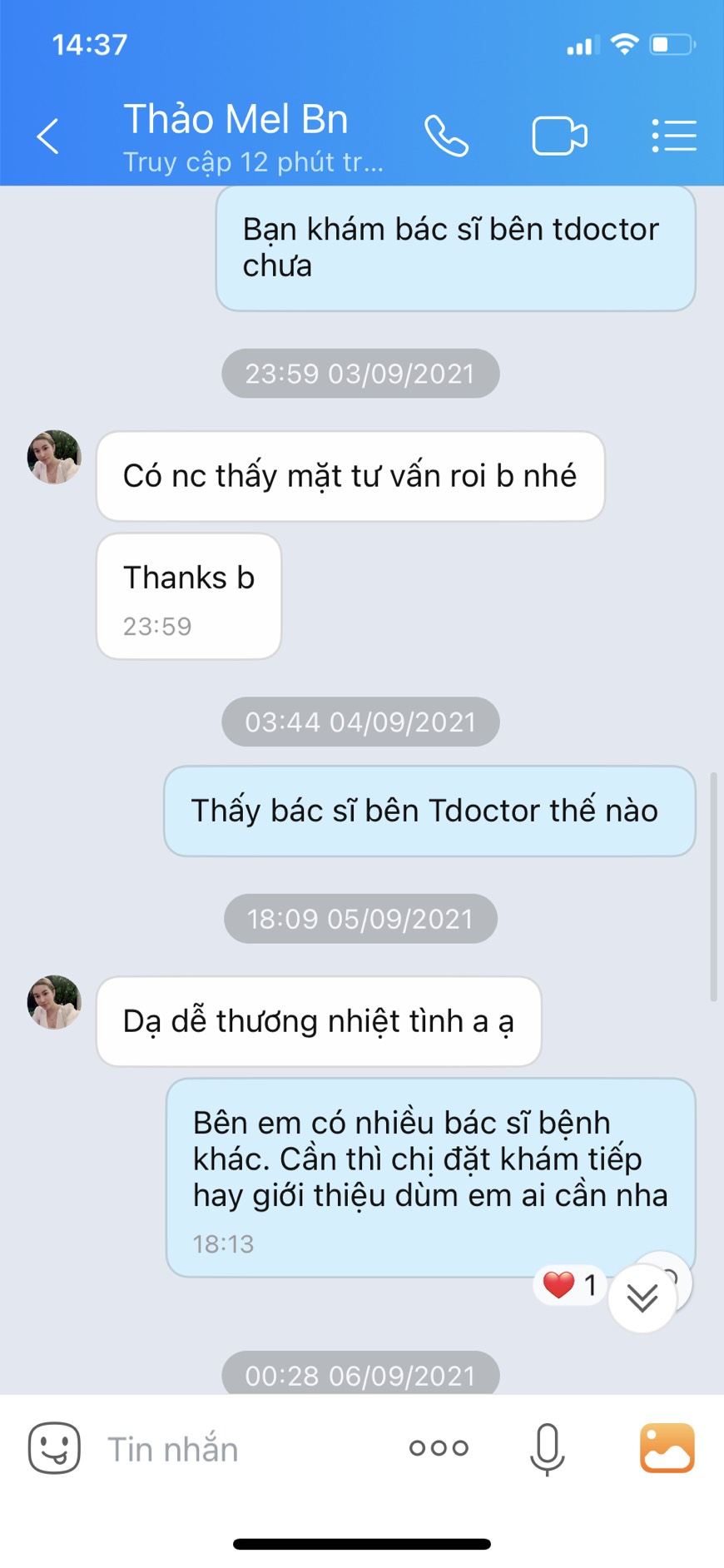Tap the double chevron to jump to latest messages

641,1297
